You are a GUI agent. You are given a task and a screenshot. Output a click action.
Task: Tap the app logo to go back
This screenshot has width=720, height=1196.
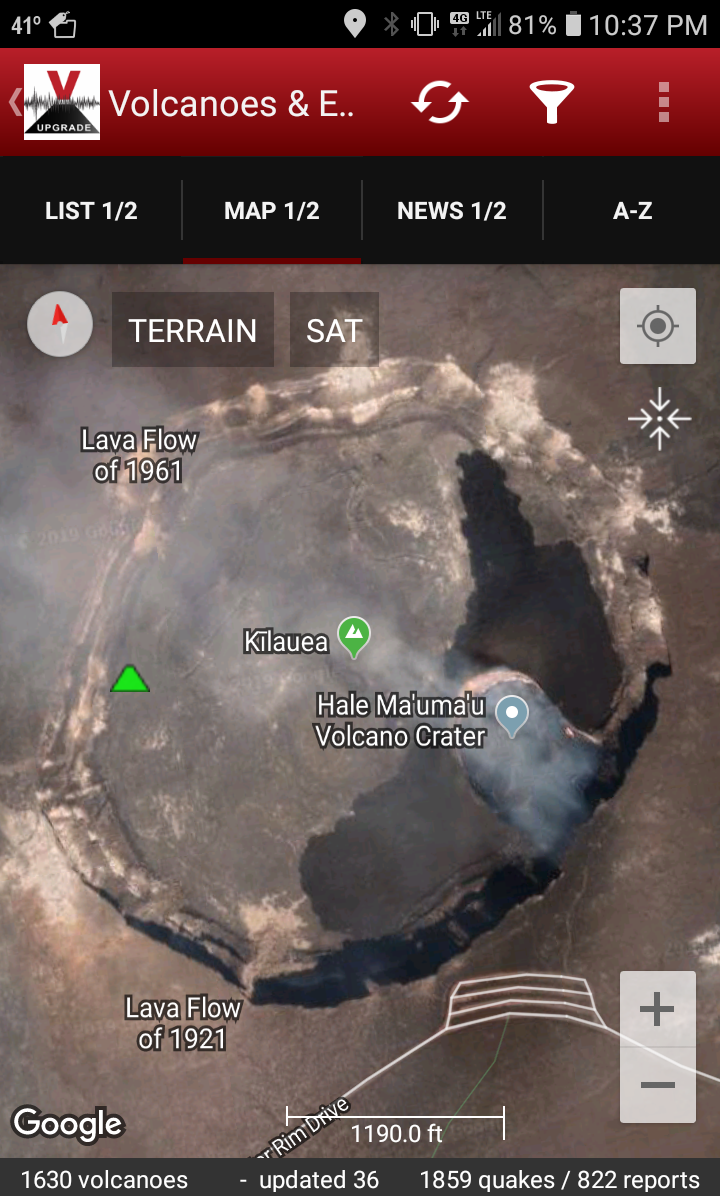coord(60,102)
